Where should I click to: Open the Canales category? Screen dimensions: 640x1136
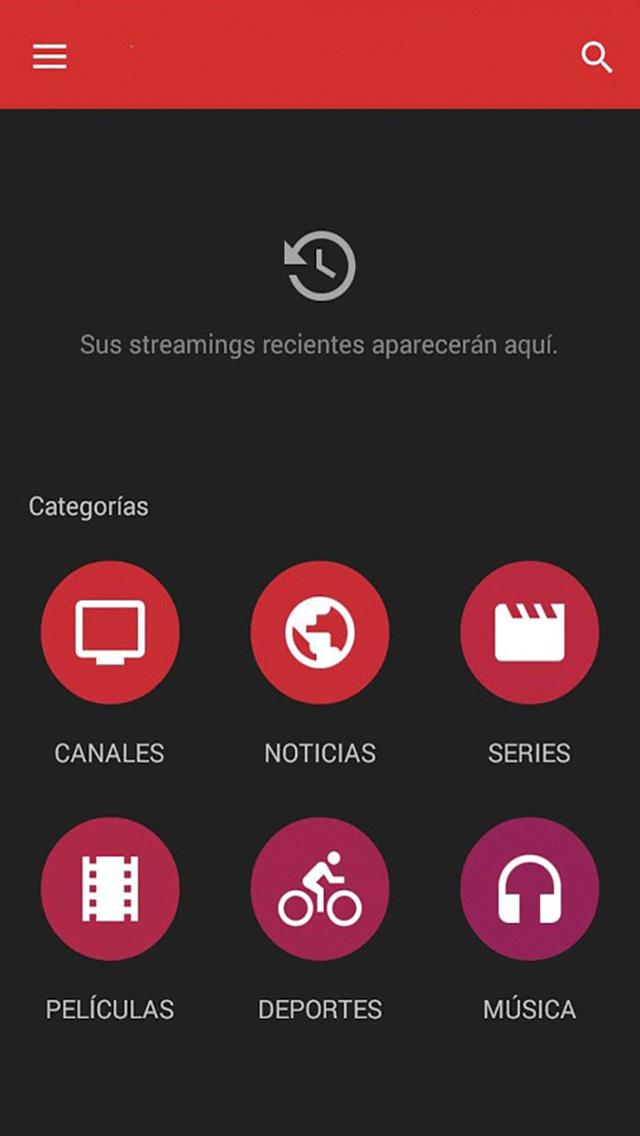pyautogui.click(x=110, y=632)
